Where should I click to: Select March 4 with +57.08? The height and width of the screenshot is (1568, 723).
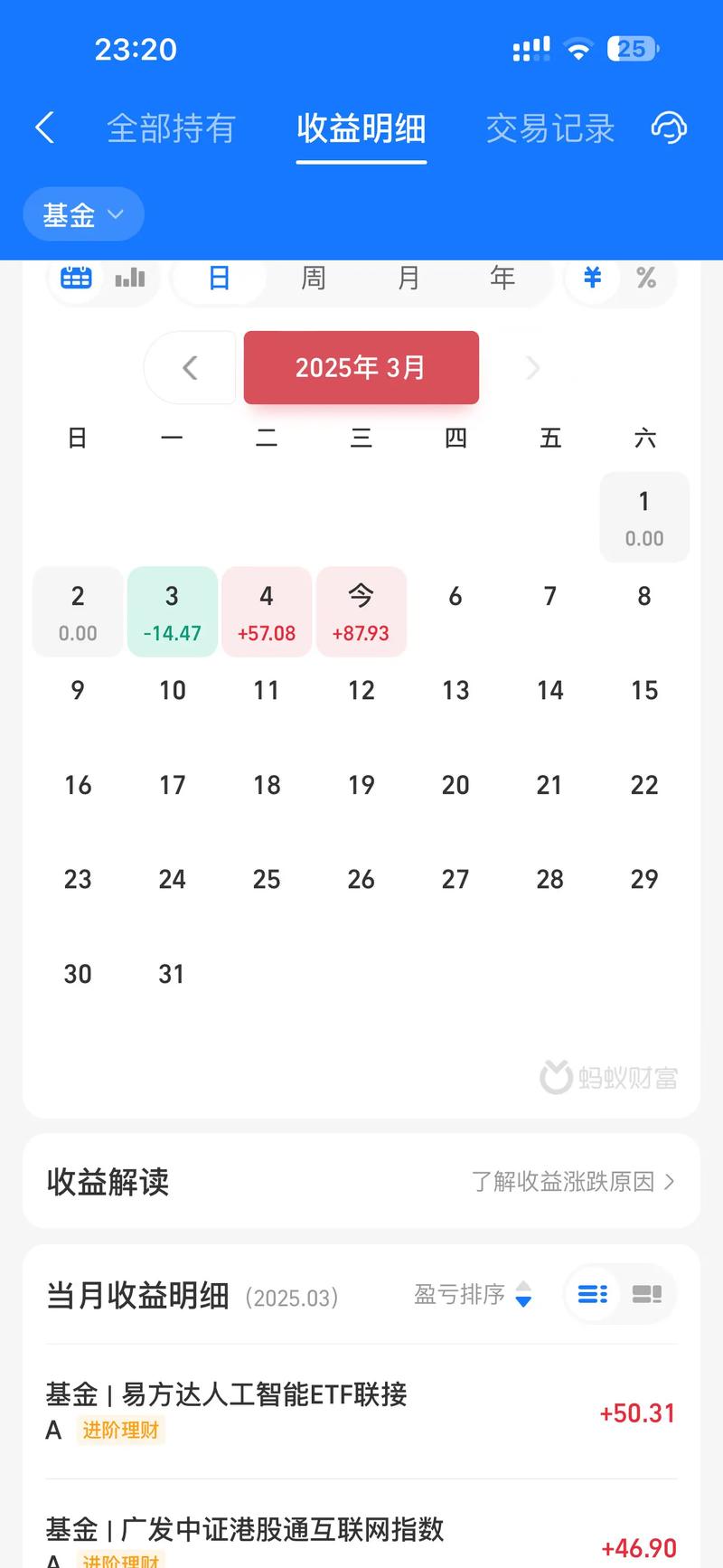[267, 612]
